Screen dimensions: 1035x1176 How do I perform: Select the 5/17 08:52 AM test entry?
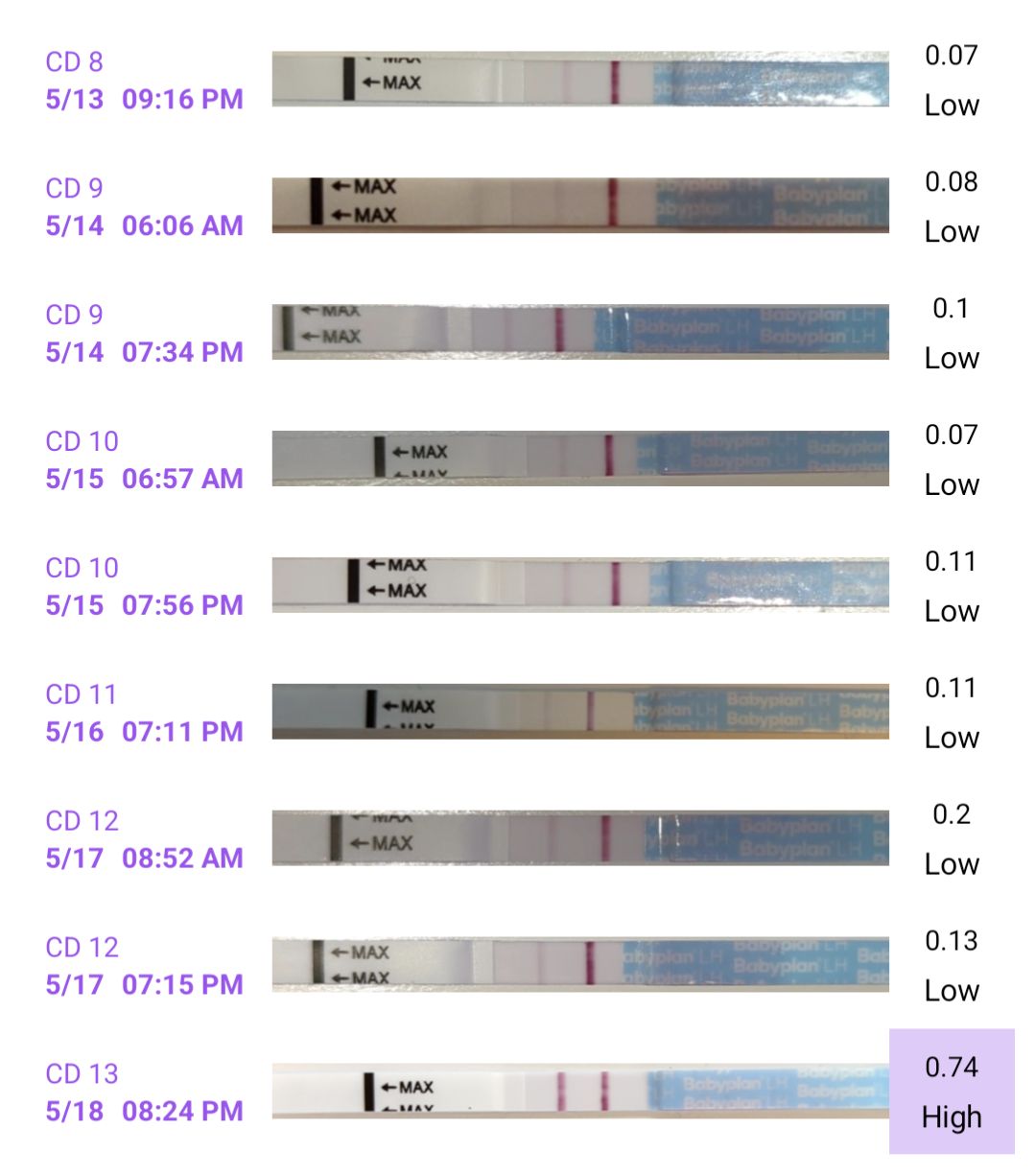(x=144, y=858)
